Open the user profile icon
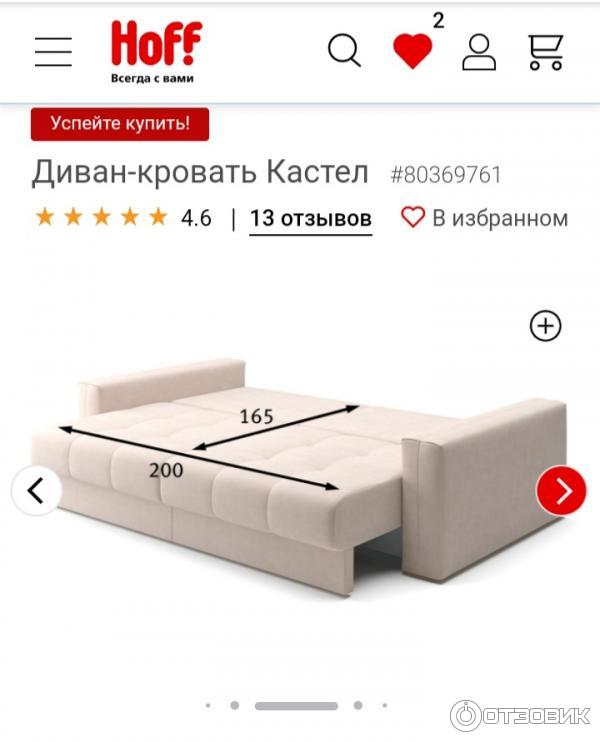Image resolution: width=600 pixels, height=742 pixels. click(479, 52)
